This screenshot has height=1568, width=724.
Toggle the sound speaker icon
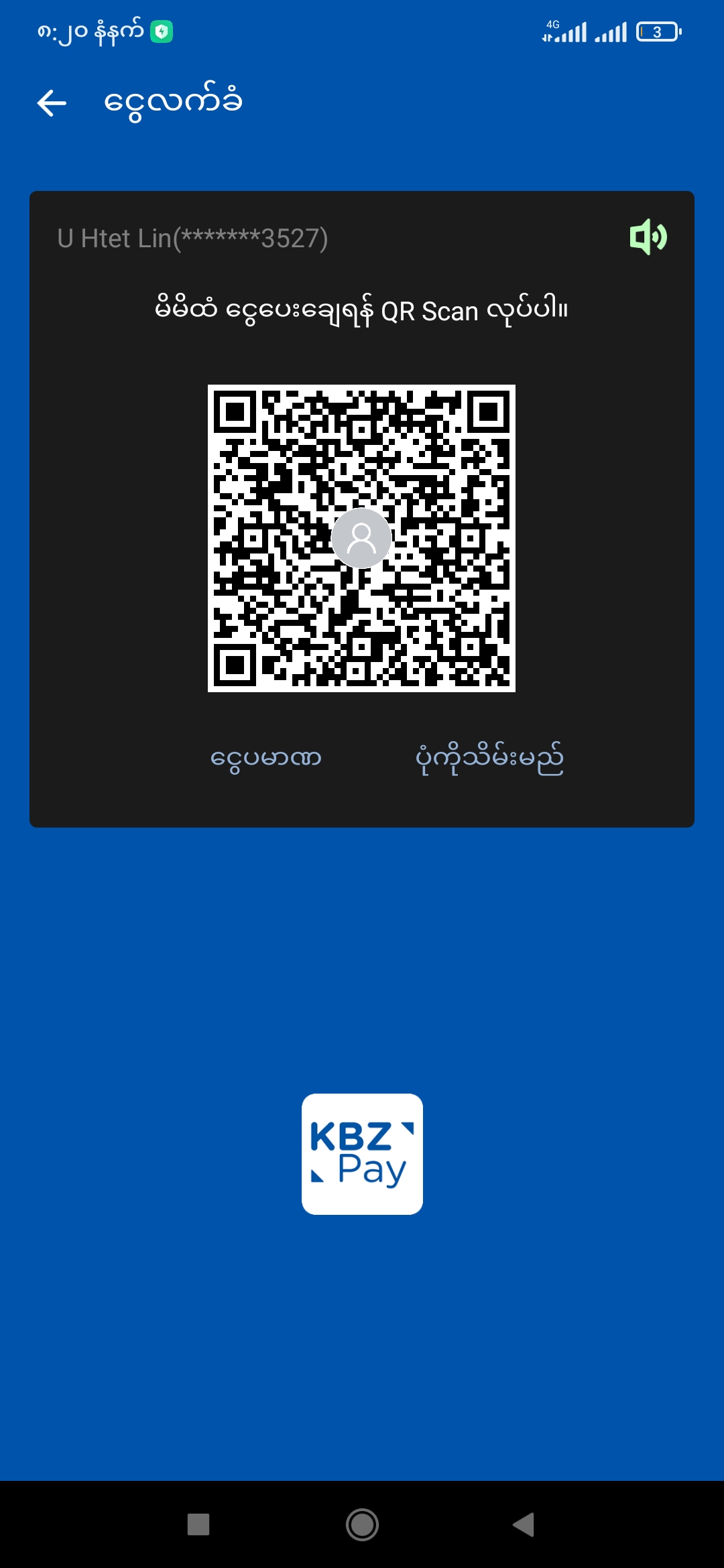(648, 237)
